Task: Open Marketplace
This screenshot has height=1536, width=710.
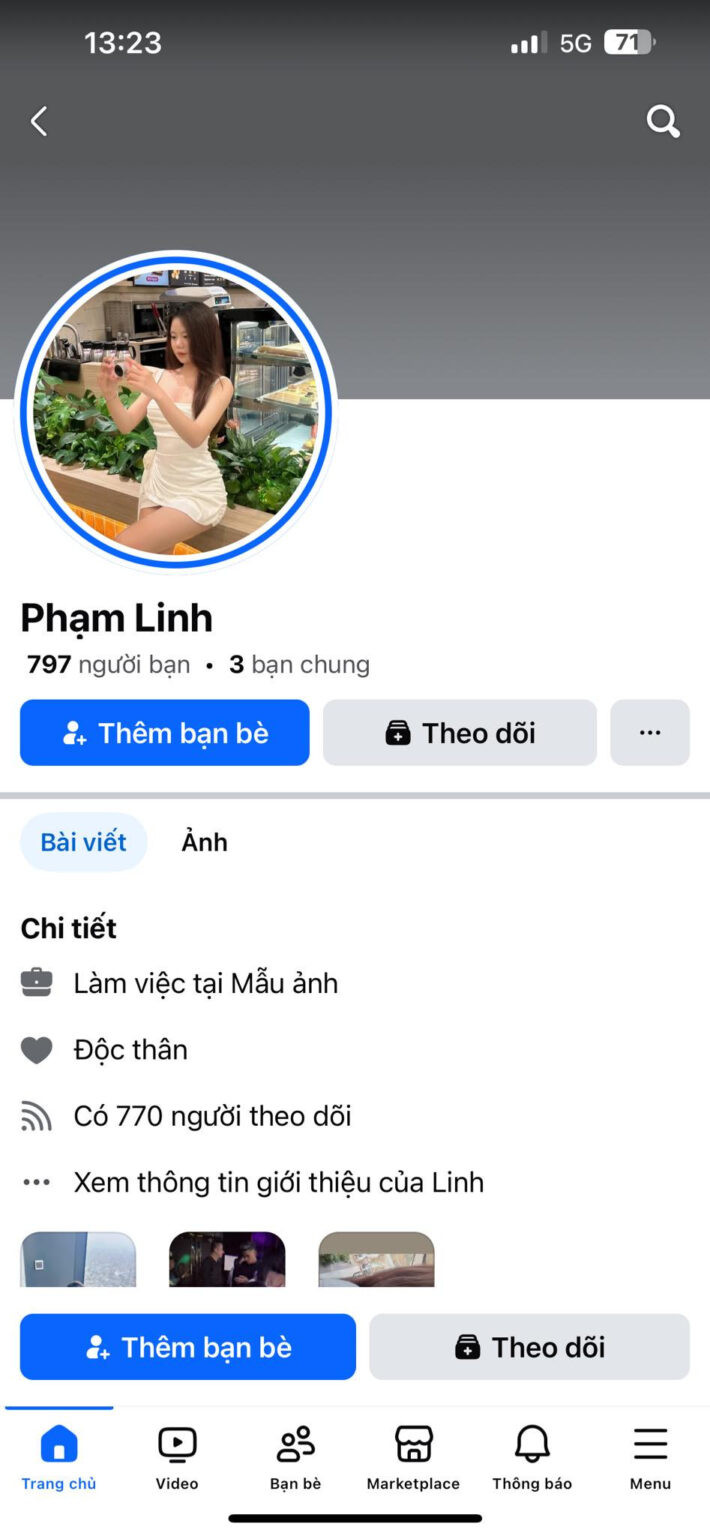Action: [x=413, y=1457]
